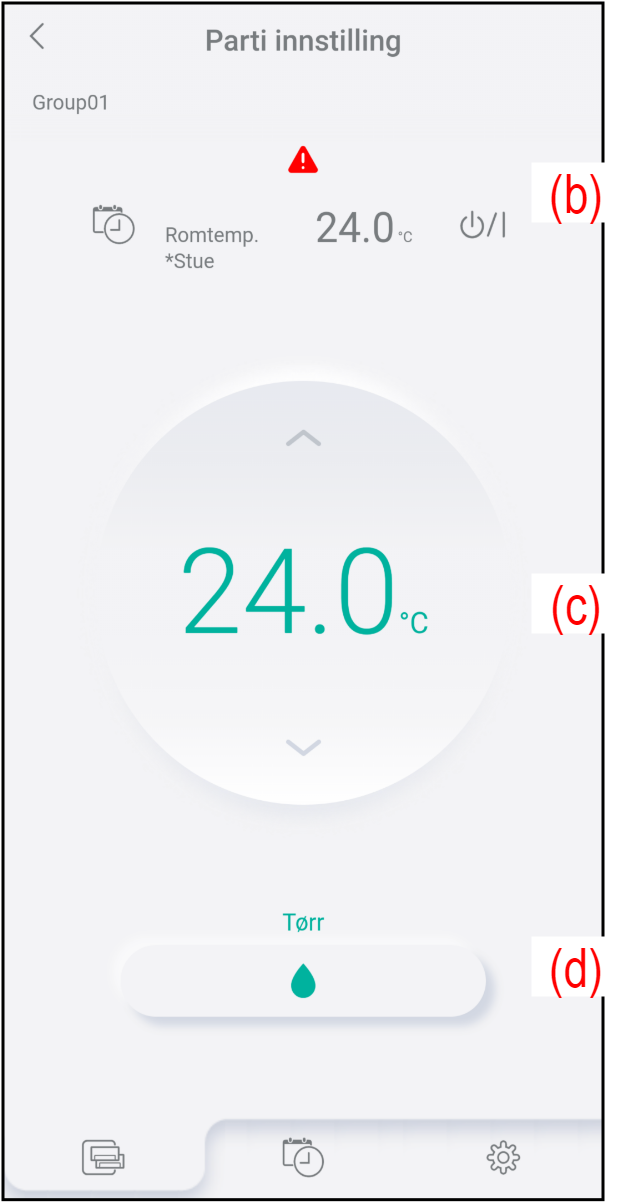Open the red warning alert icon
The height and width of the screenshot is (1204, 625).
302,159
